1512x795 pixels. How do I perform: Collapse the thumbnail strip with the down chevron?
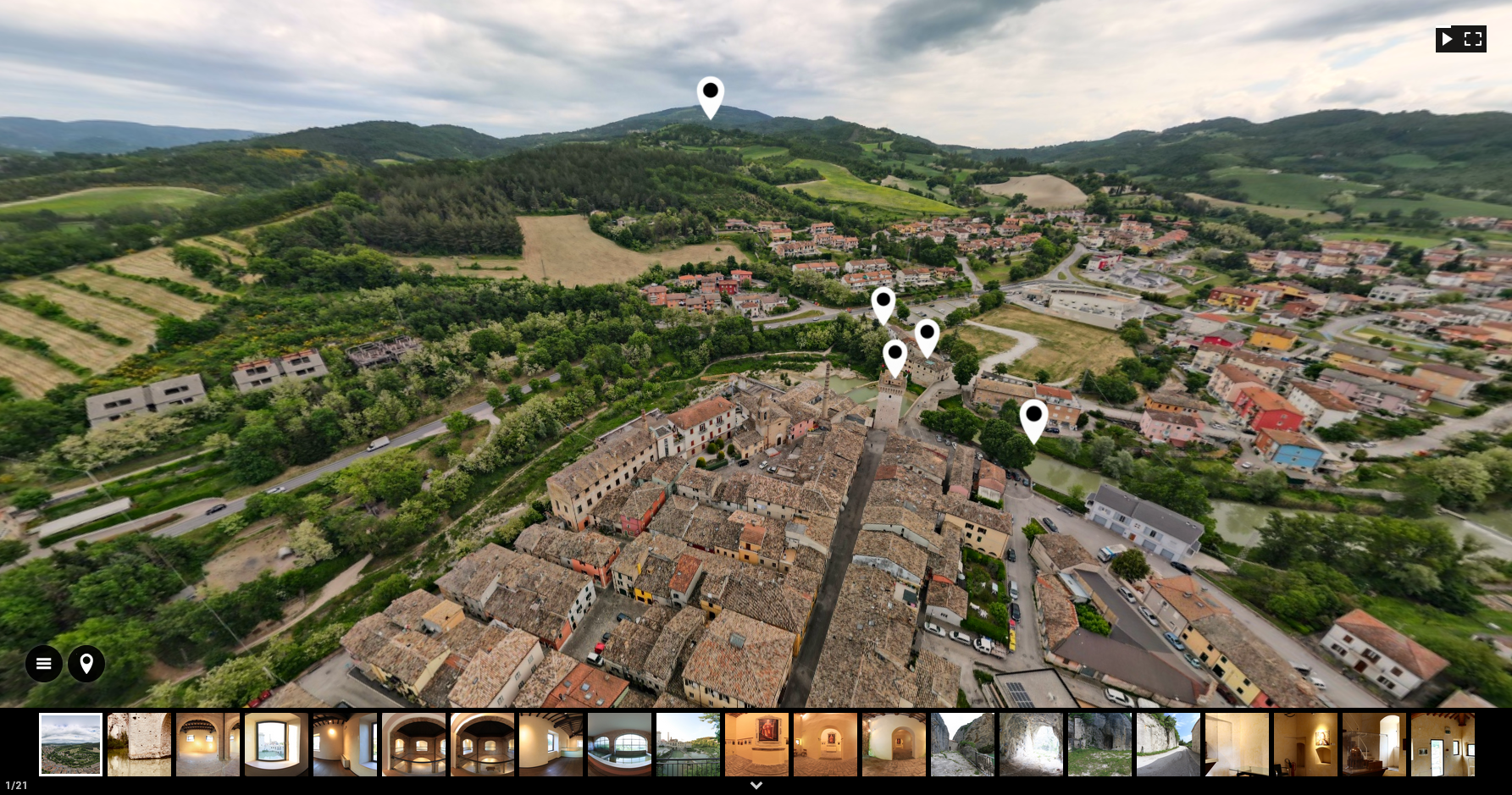point(756,786)
